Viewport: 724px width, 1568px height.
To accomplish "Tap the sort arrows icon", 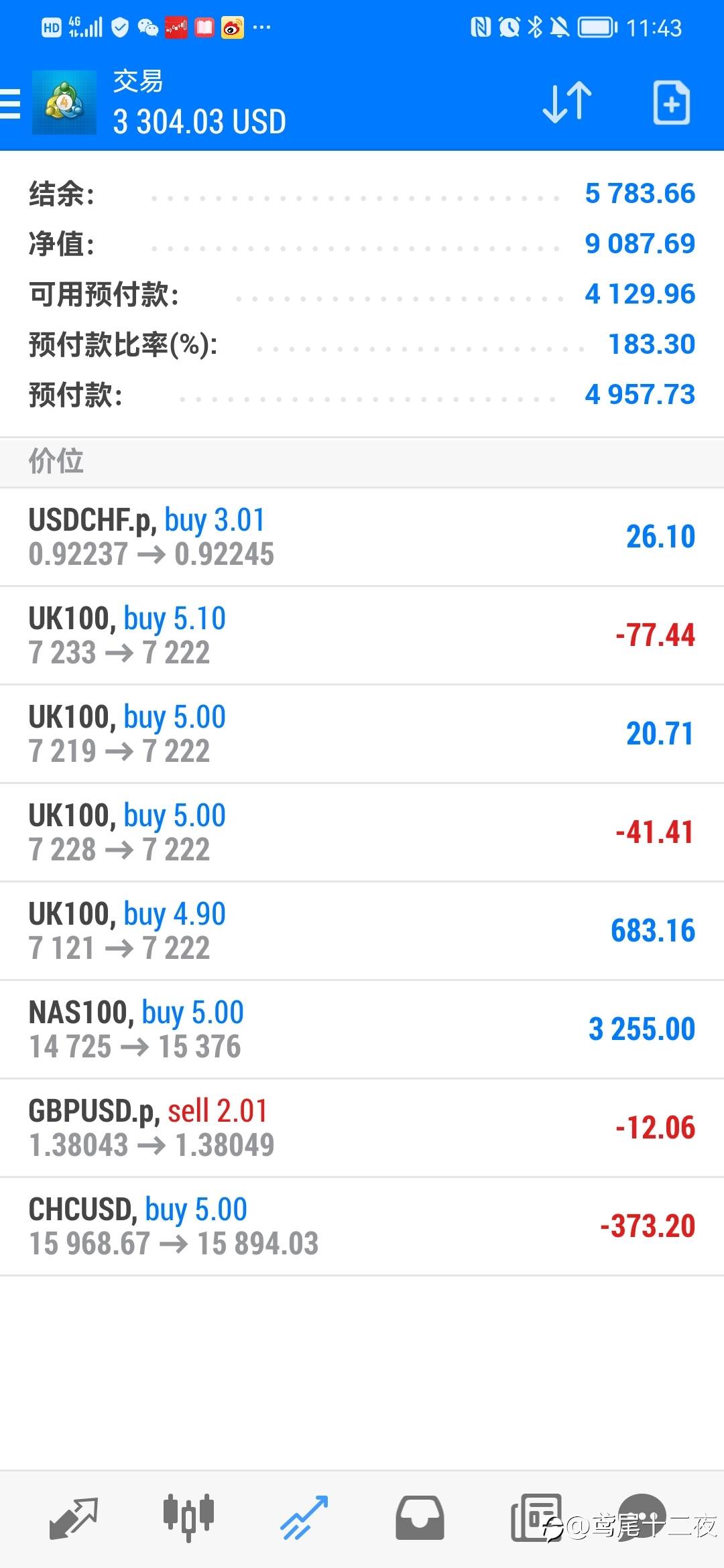I will coord(567,103).
